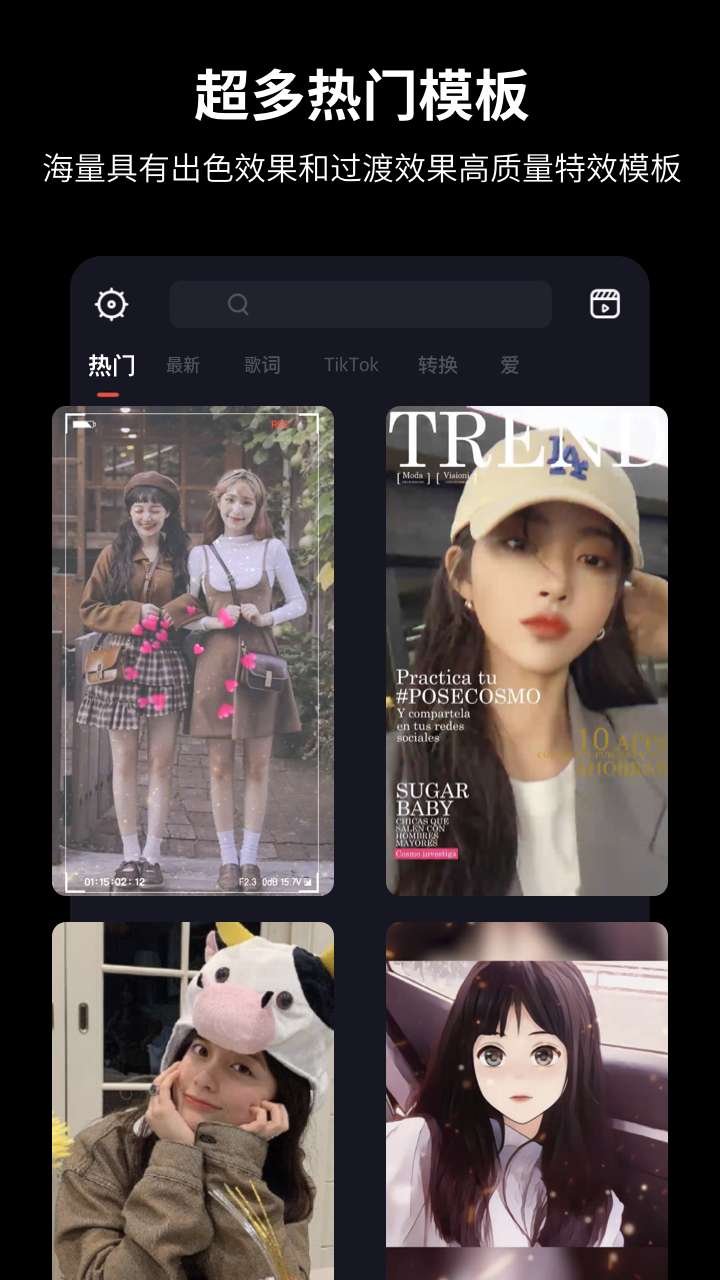720x1280 pixels.
Task: Tap the red underline indicator under 热门
Action: coord(108,384)
